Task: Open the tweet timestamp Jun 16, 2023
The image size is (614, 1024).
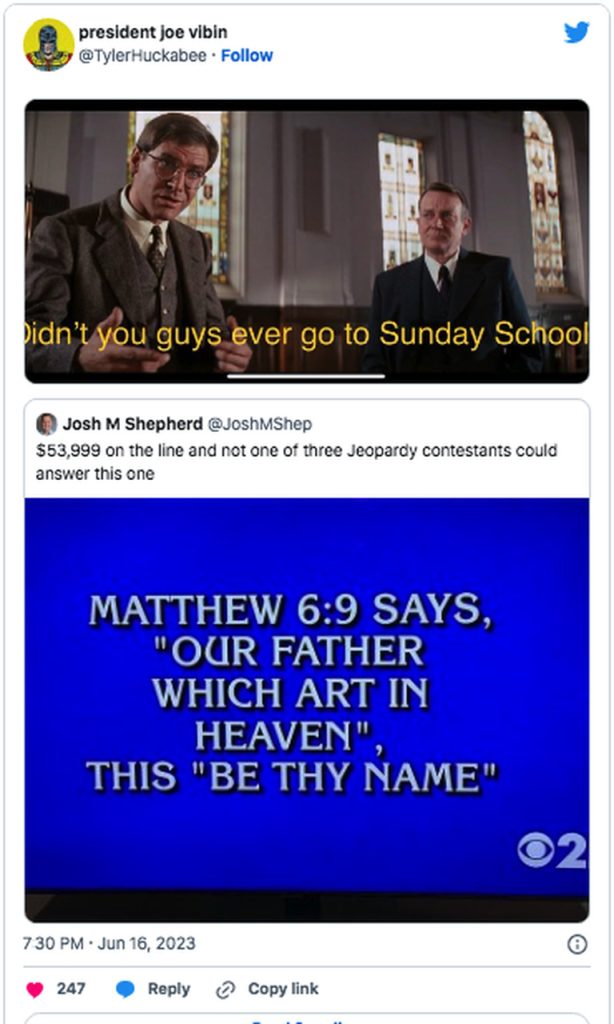Action: click(x=110, y=943)
